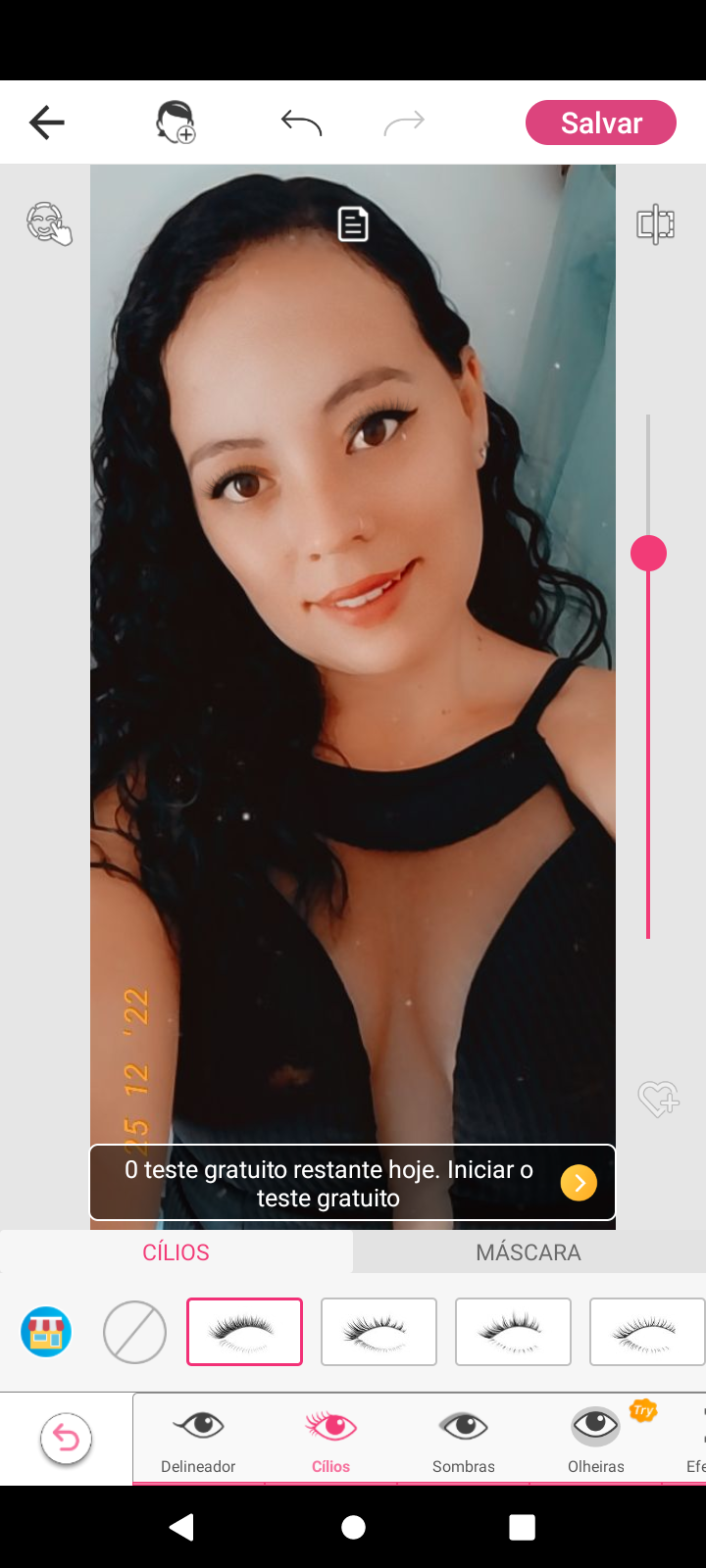
Task: Switch to the Sombras tool
Action: coord(464,1439)
